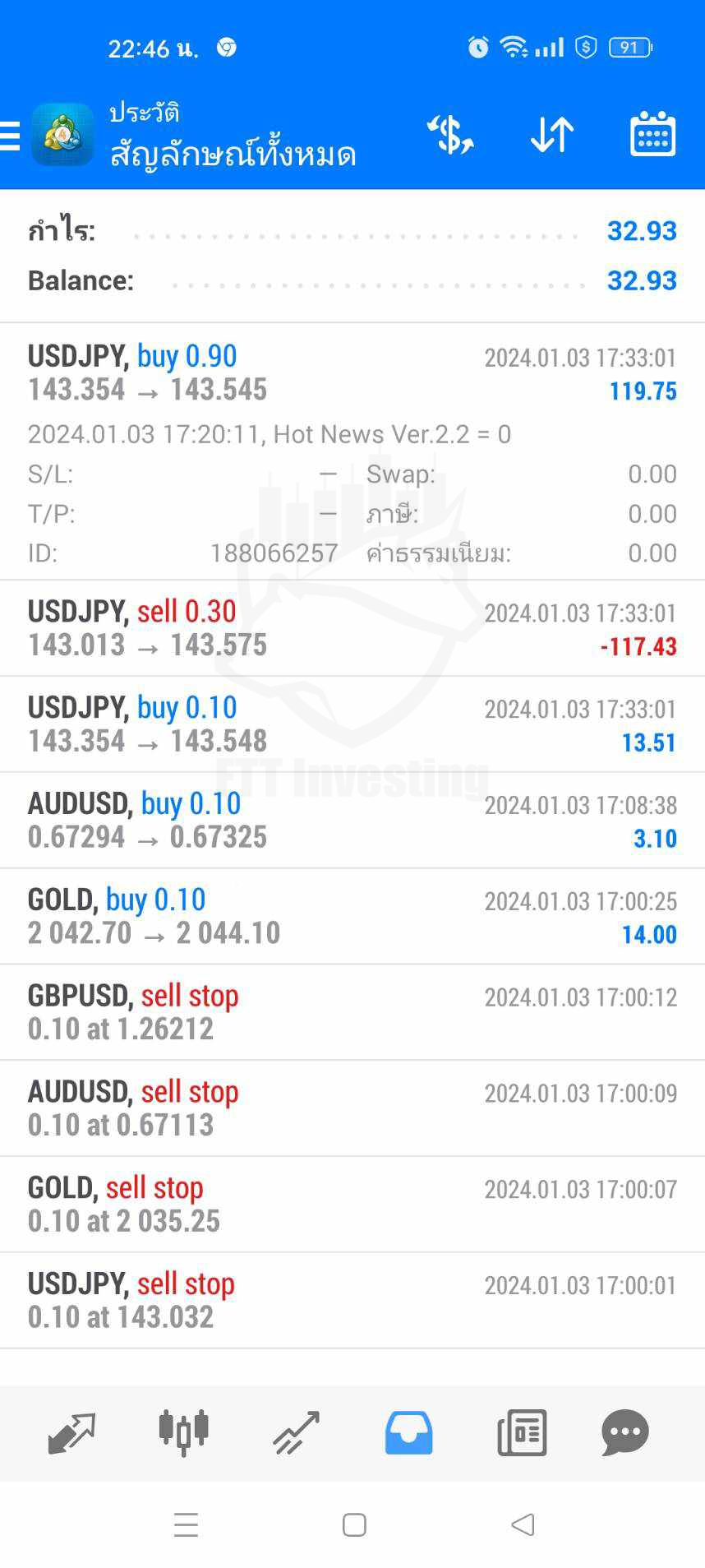
Task: Open the symbol filter dollar icon
Action: pyautogui.click(x=450, y=135)
